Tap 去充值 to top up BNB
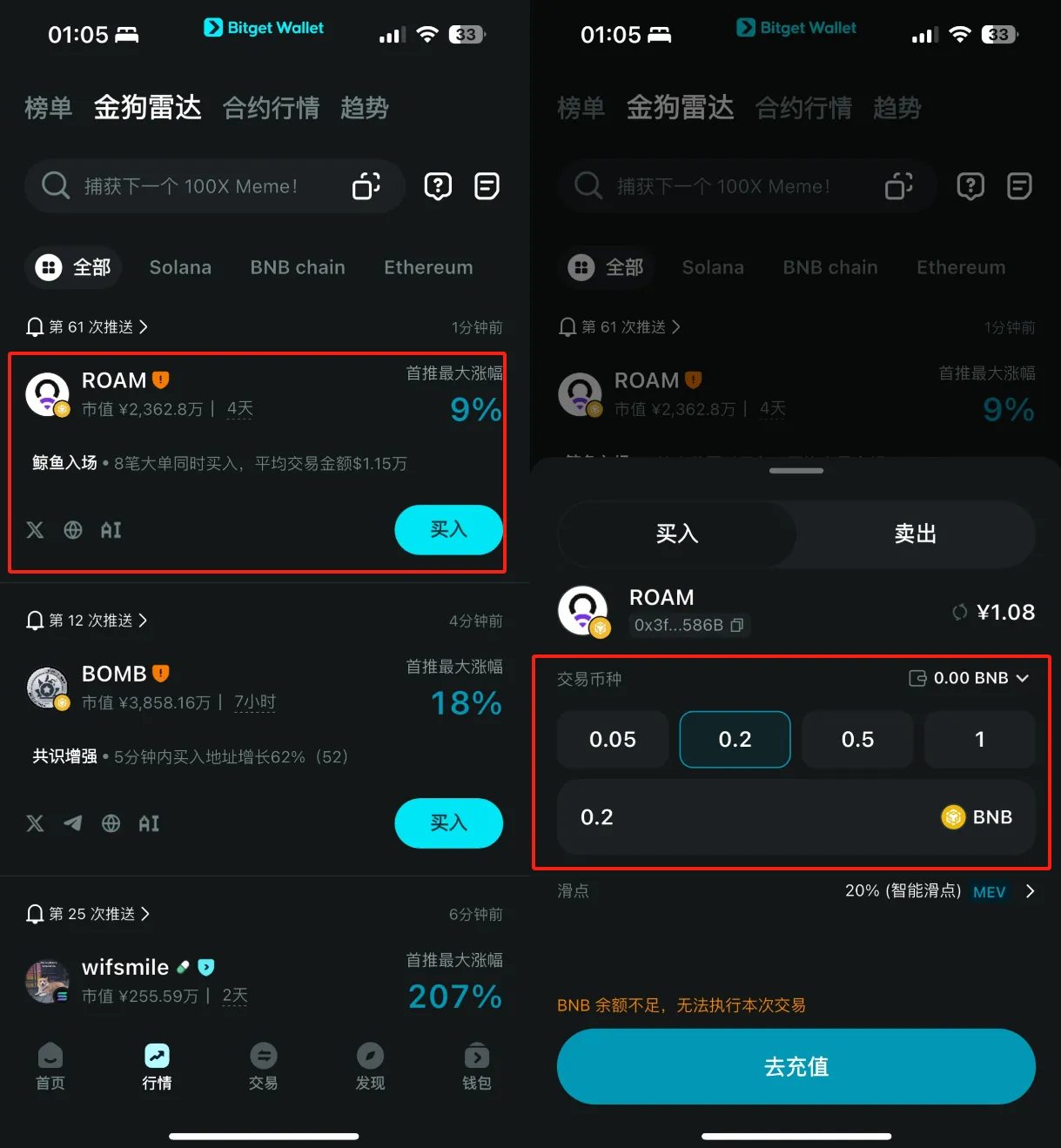 tap(796, 1066)
